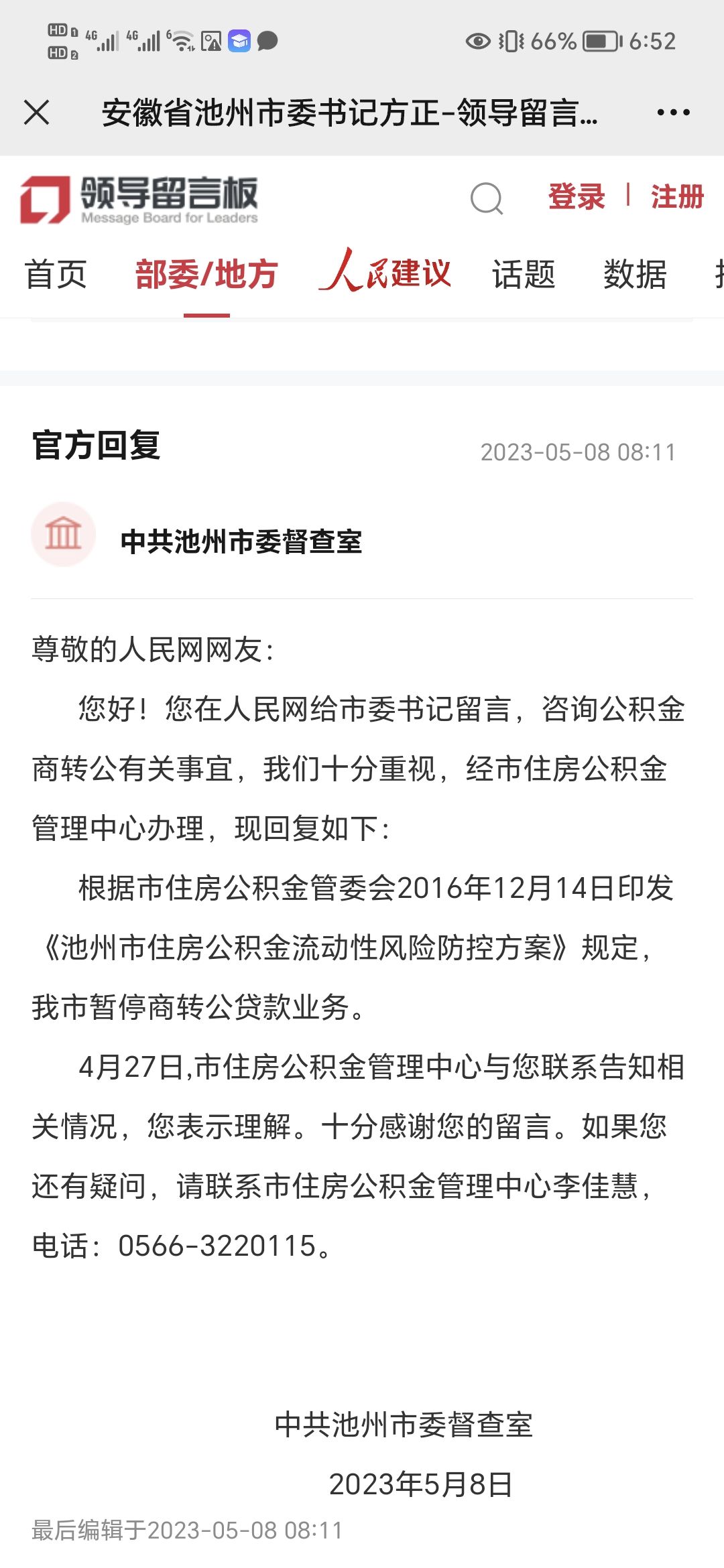Close the web page with the X button
Viewport: 724px width, 1568px height.
coord(37,112)
